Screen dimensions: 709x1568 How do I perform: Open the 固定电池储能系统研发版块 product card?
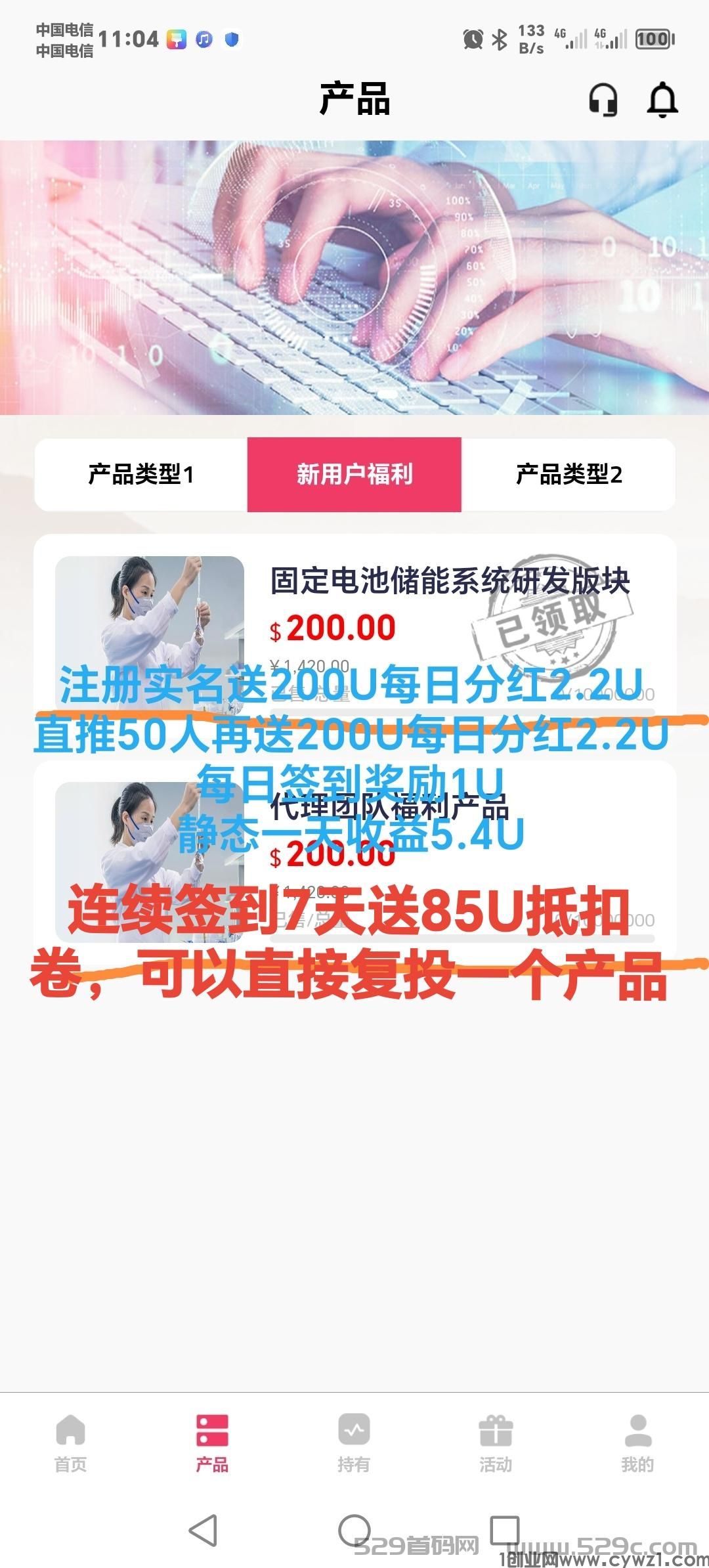coord(450,582)
